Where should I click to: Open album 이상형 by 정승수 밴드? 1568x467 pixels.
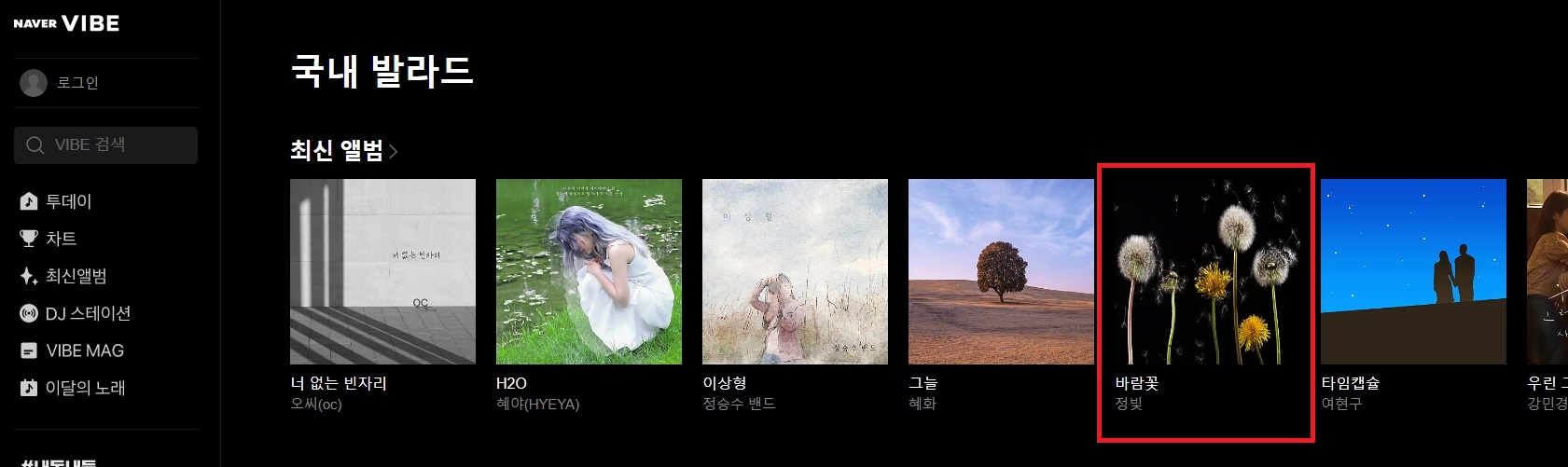click(x=795, y=271)
